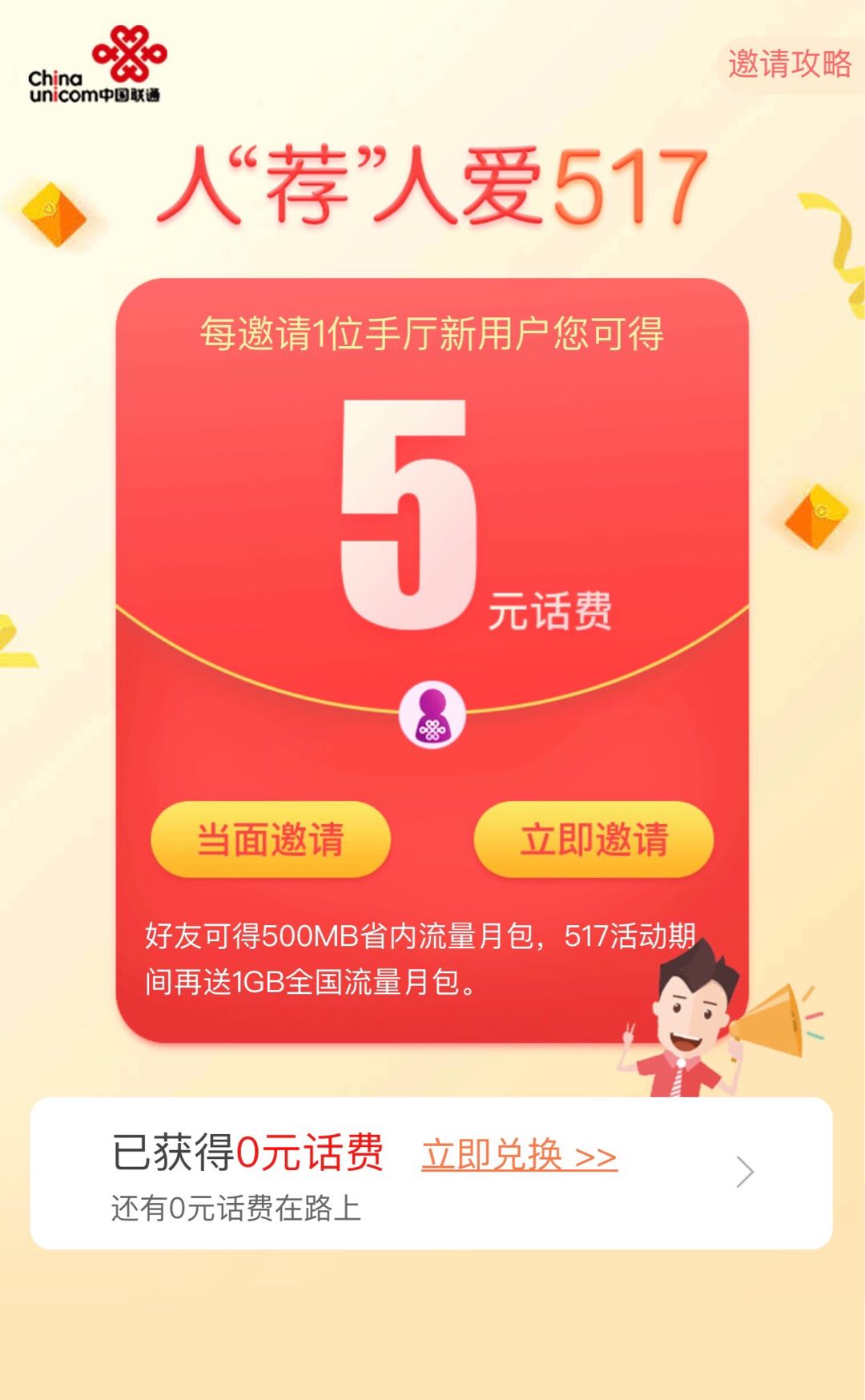Image resolution: width=865 pixels, height=1400 pixels.
Task: Tap the 当面邀请 button
Action: [271, 839]
